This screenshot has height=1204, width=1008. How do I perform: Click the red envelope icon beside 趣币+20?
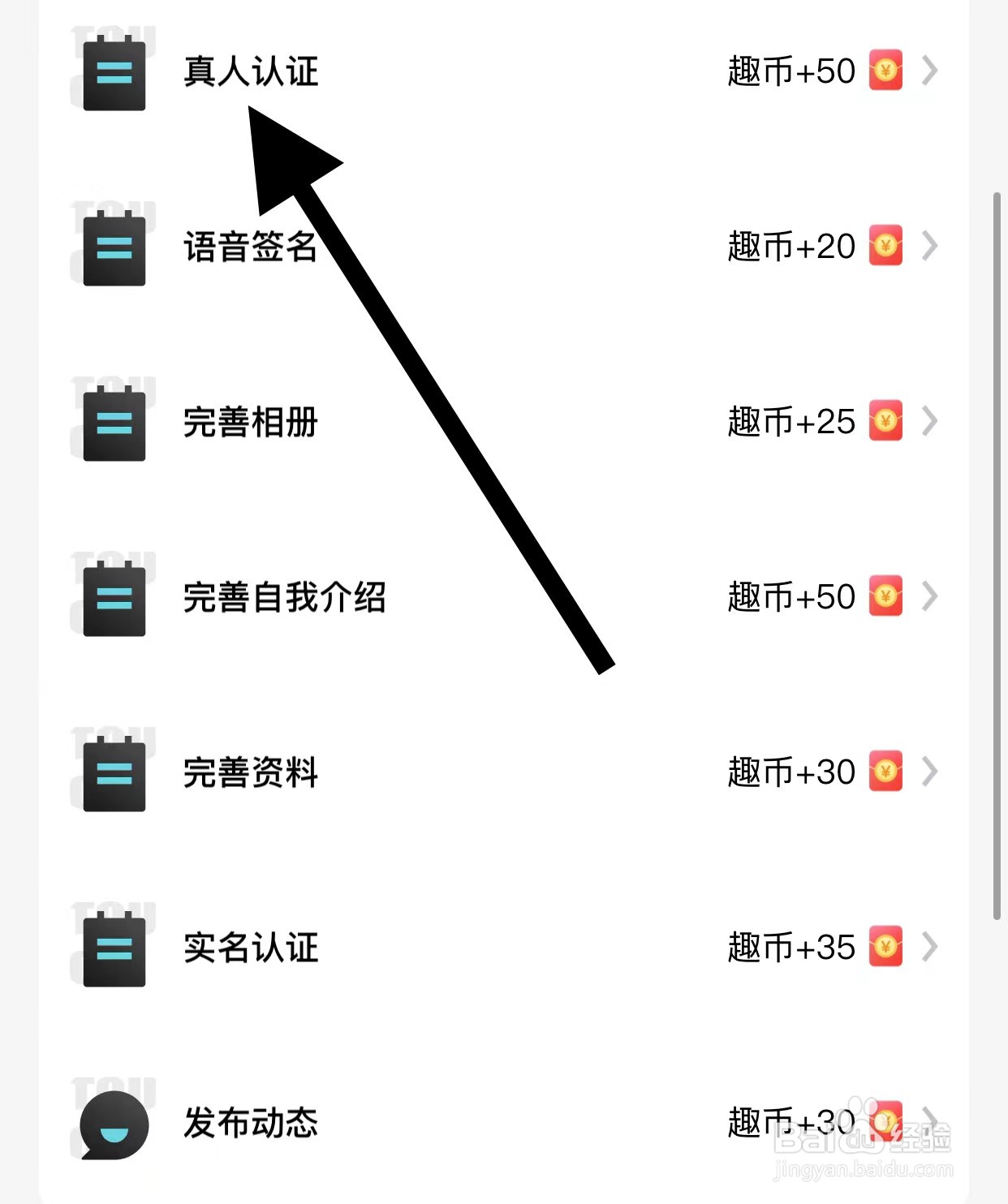[x=887, y=247]
